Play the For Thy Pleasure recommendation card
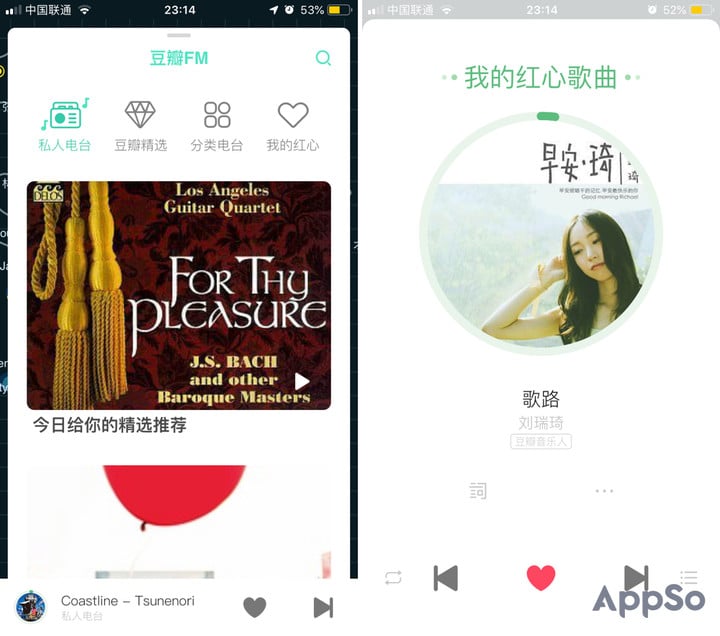720x636 pixels. tap(302, 381)
